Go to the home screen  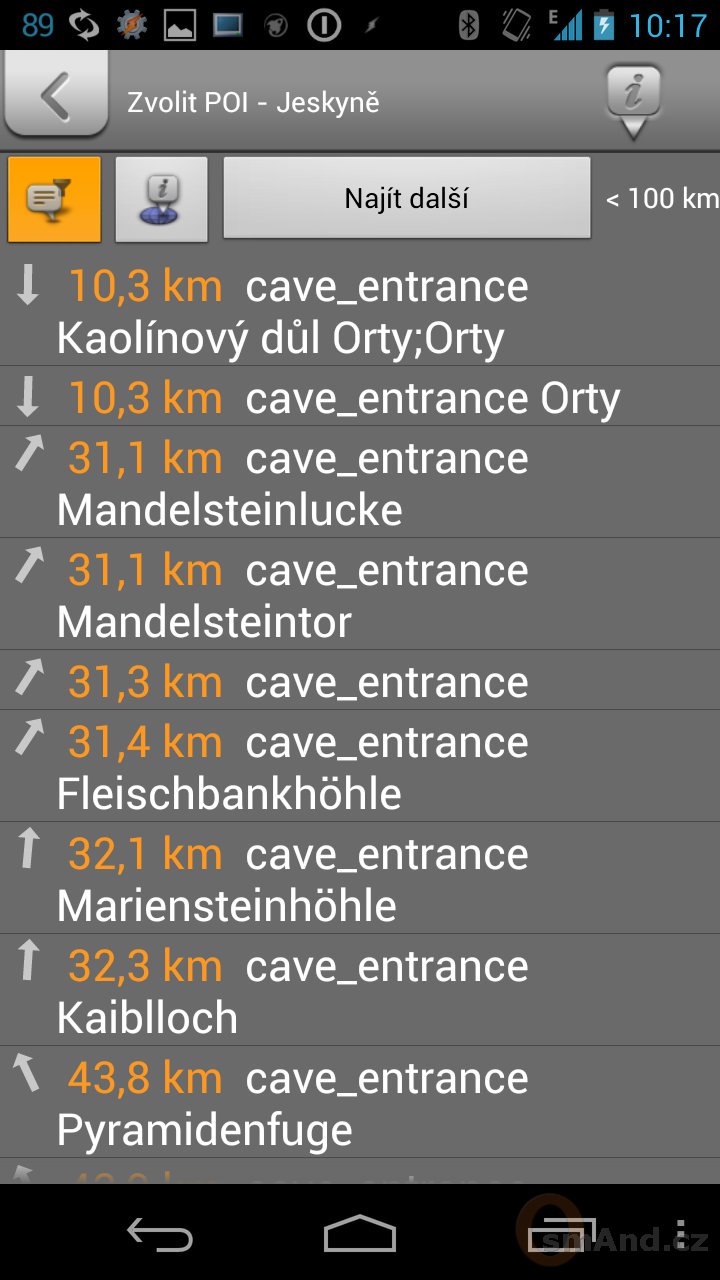360,1234
